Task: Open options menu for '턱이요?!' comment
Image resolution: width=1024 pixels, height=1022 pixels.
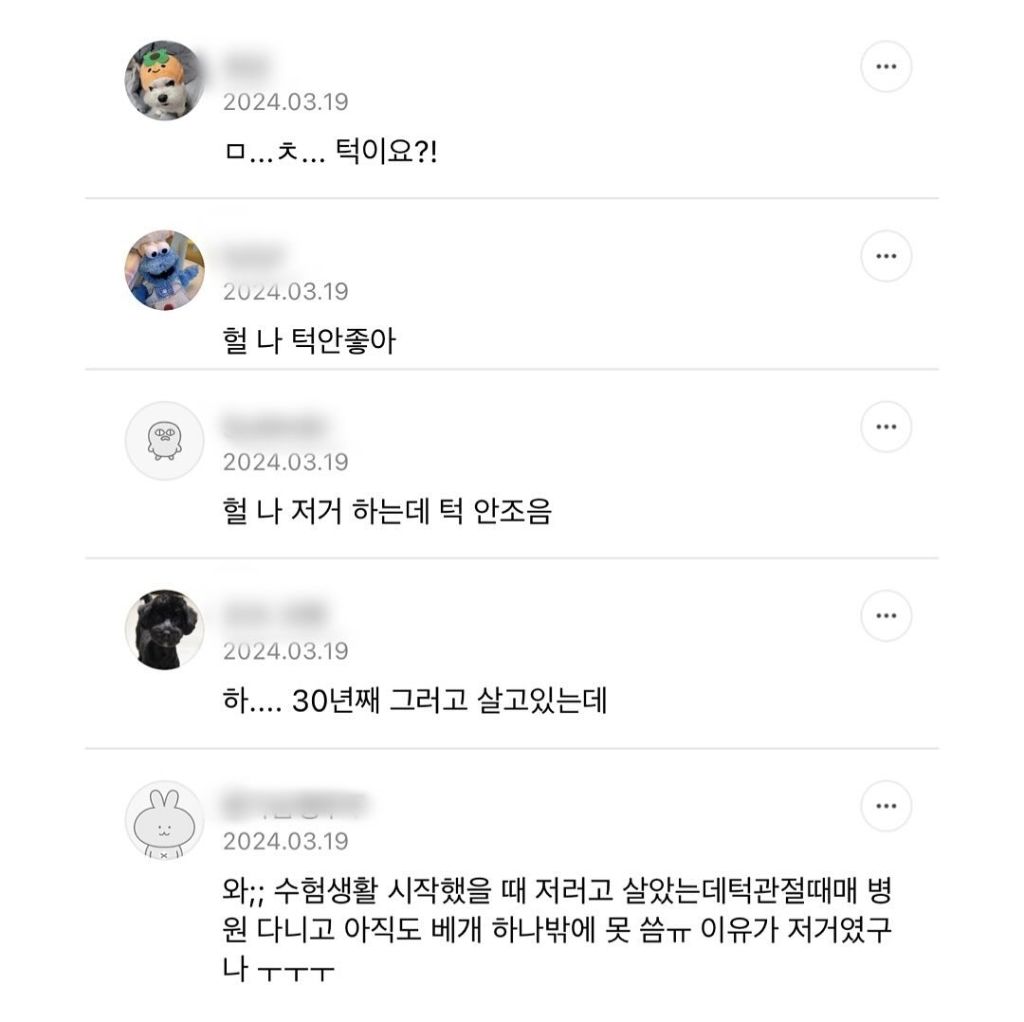Action: point(885,66)
